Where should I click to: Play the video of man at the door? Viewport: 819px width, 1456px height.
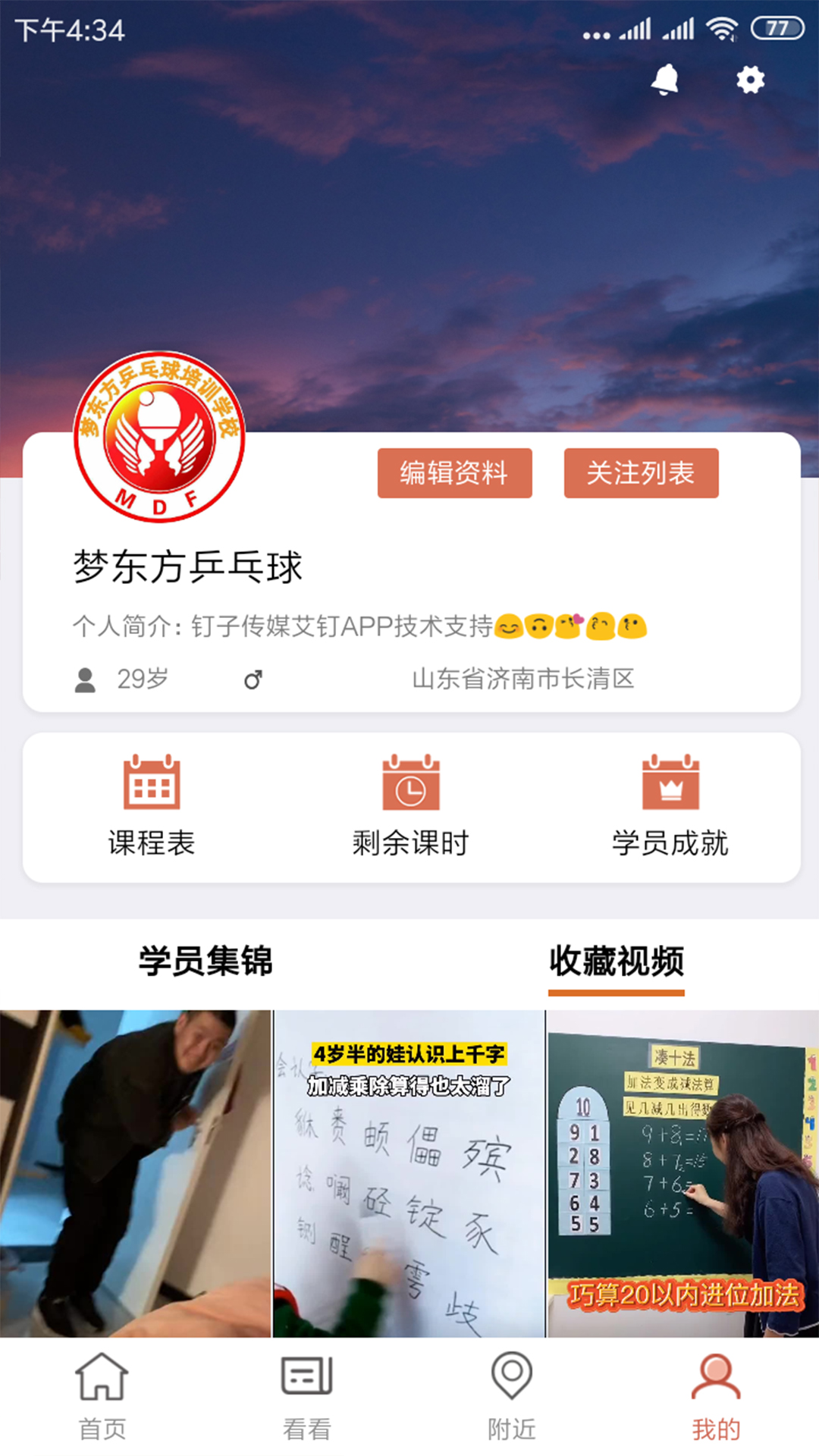pyautogui.click(x=135, y=1172)
